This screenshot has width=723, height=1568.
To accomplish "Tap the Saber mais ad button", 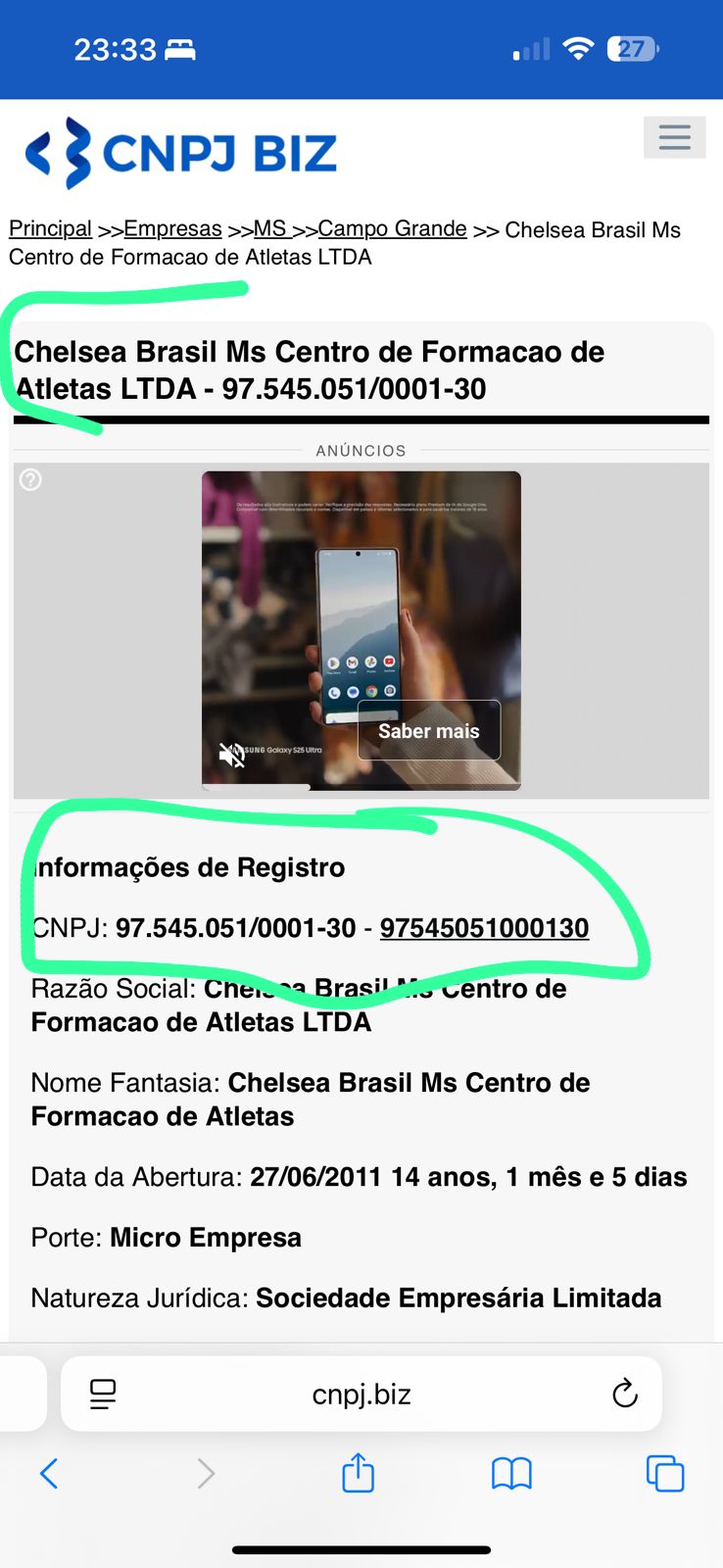I will [x=429, y=731].
